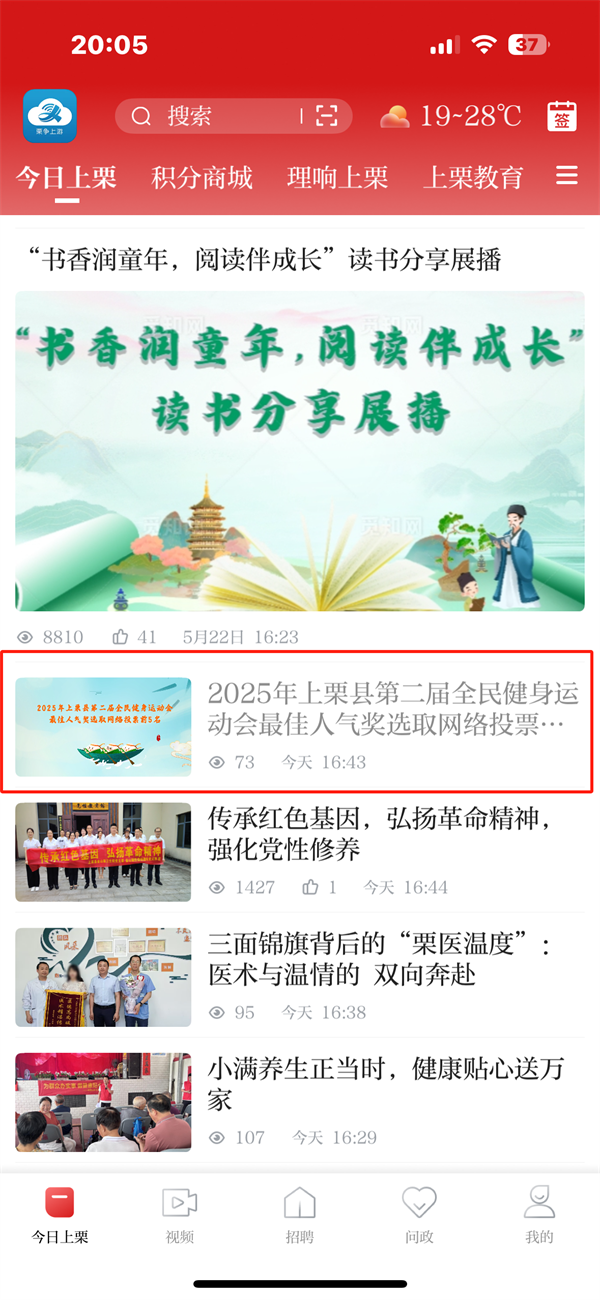The height and width of the screenshot is (1300, 600).
Task: Open the 小满养生正当时 article
Action: [x=386, y=1084]
